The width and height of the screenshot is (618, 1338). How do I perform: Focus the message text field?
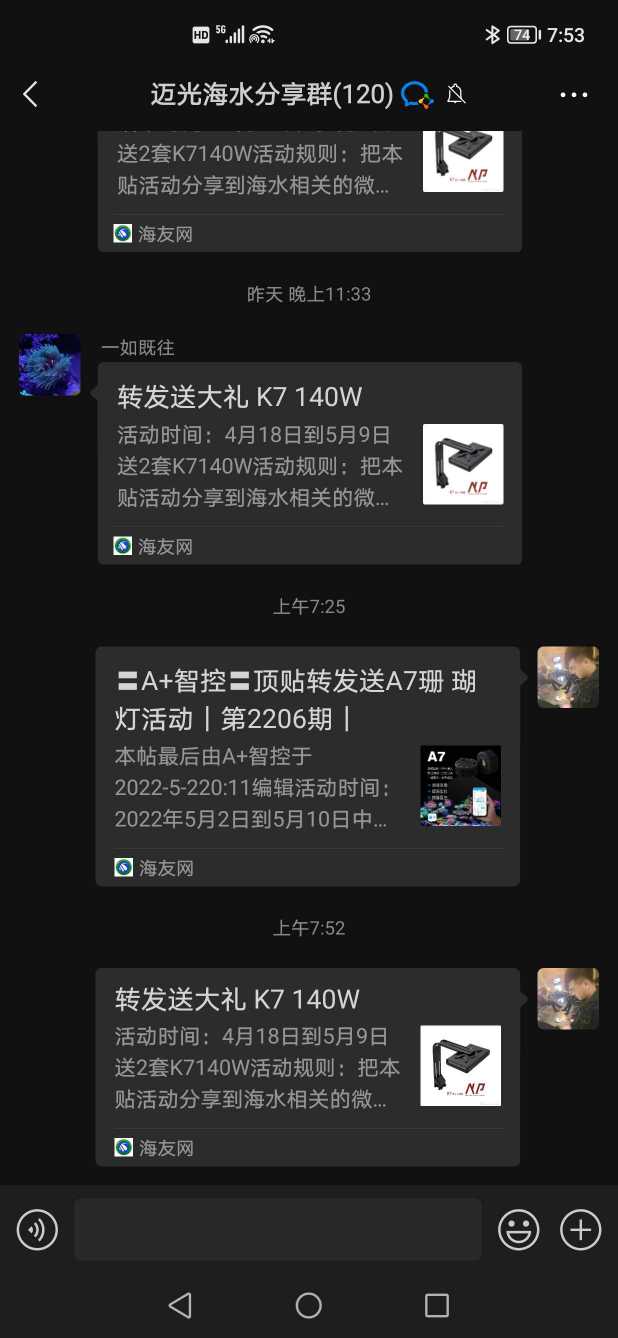(x=277, y=1230)
